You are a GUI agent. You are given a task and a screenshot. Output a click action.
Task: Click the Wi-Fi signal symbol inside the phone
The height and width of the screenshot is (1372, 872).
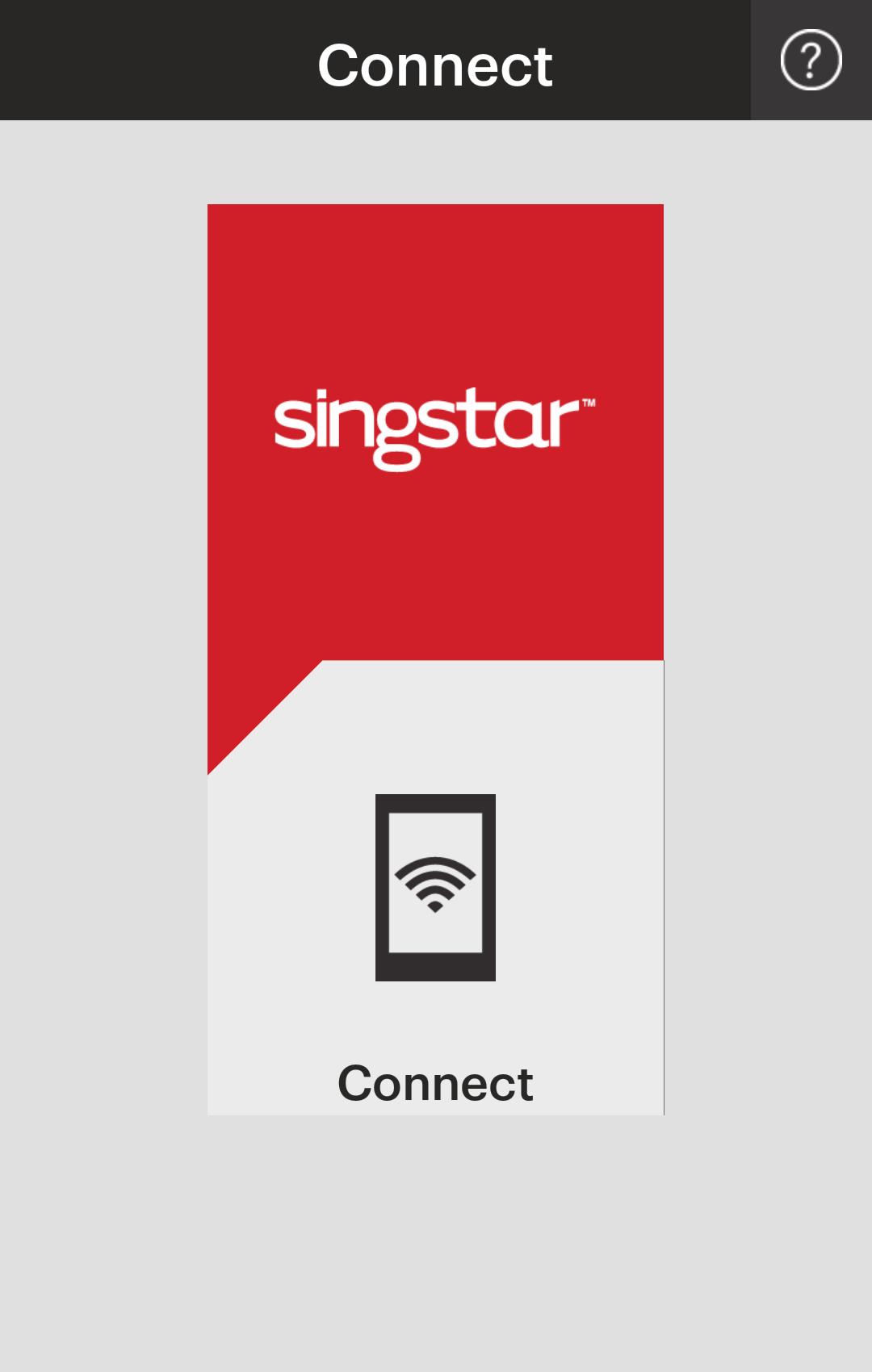pyautogui.click(x=434, y=884)
